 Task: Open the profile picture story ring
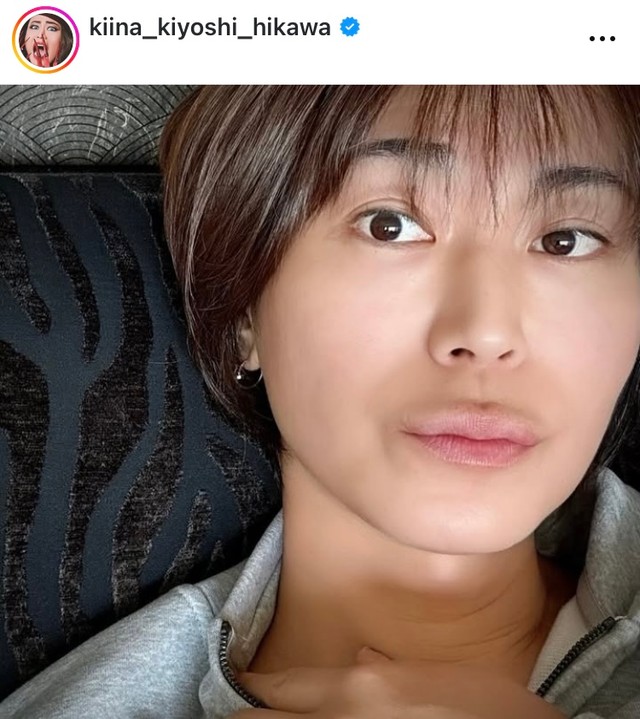point(45,39)
